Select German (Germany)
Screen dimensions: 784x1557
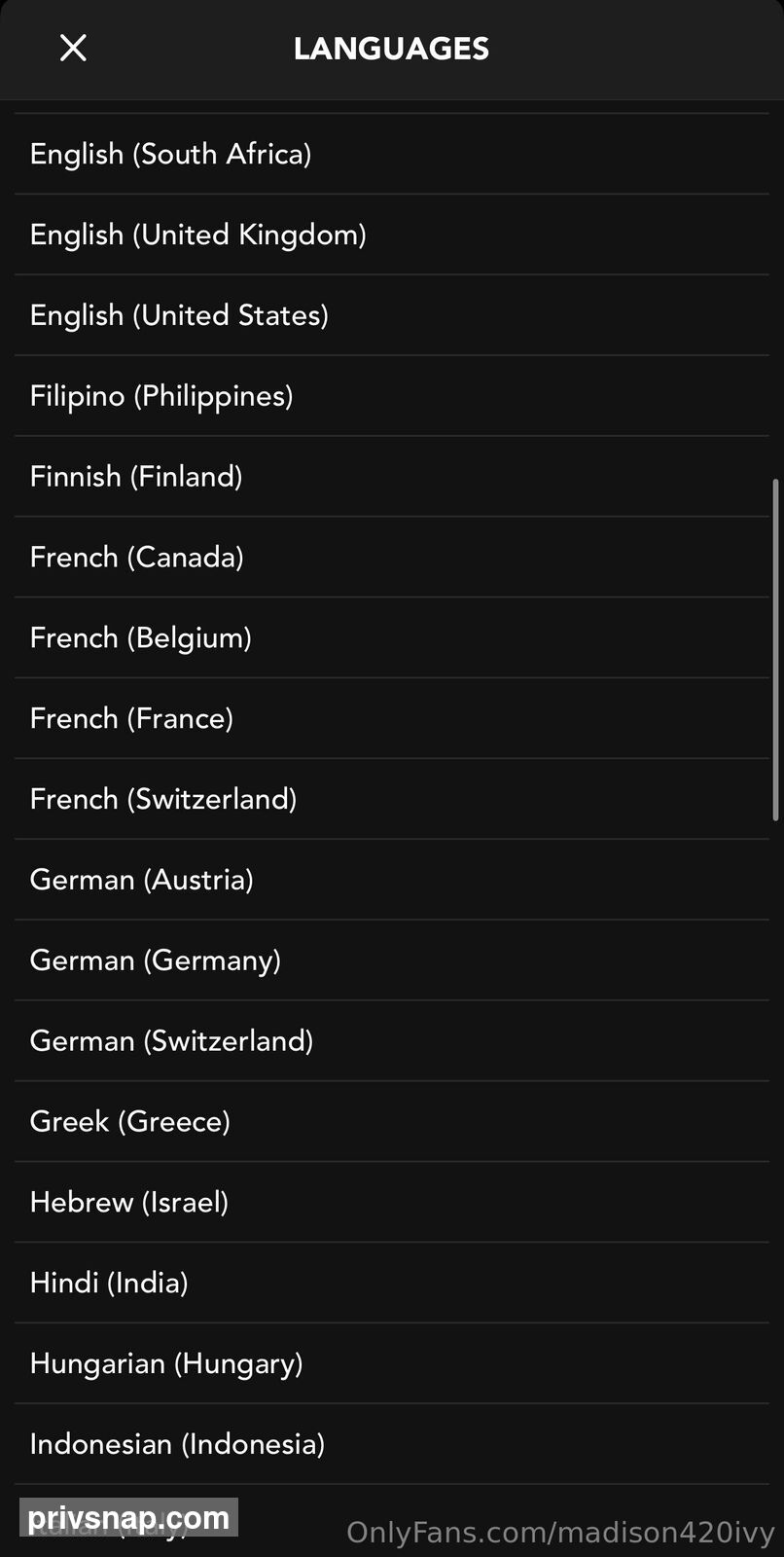coord(392,961)
